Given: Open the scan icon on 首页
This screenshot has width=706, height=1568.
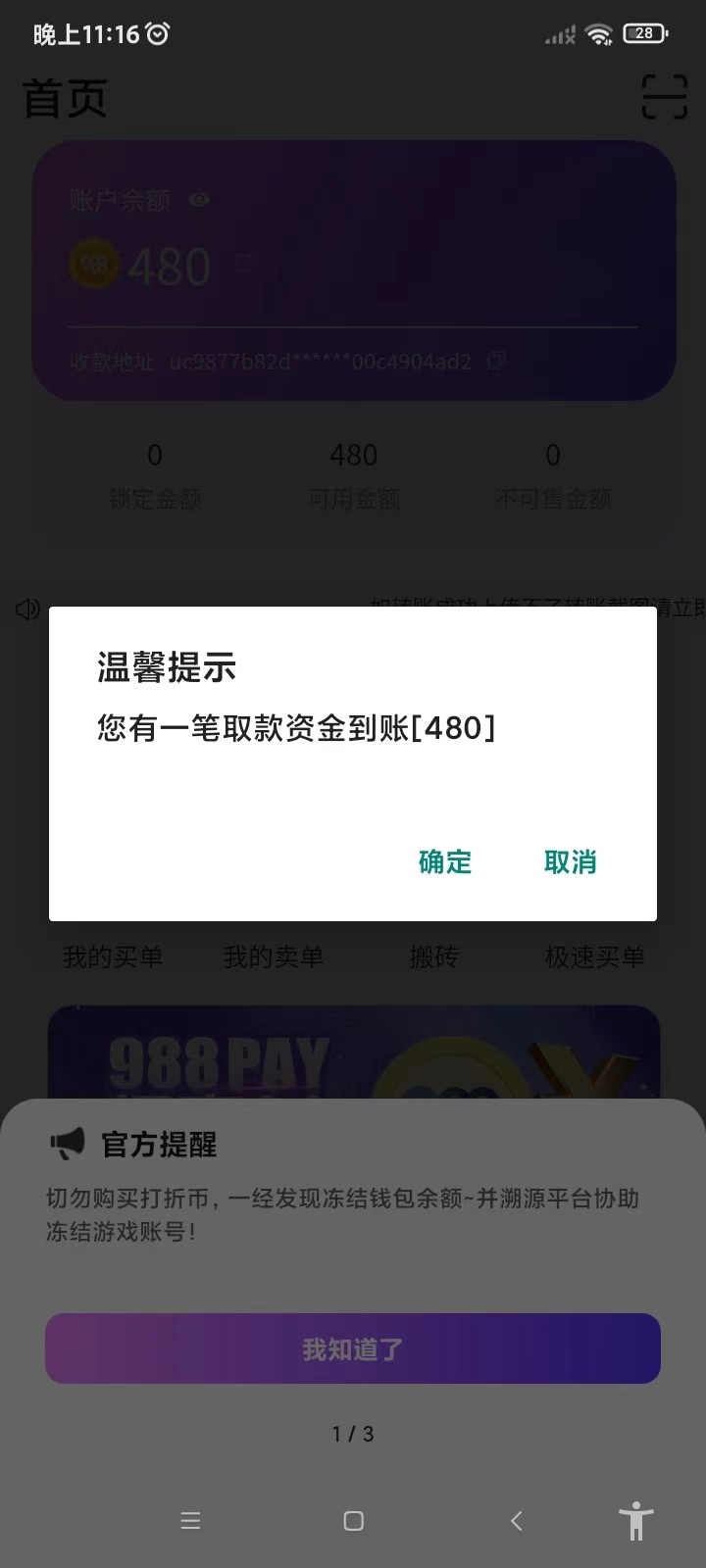Looking at the screenshot, I should click(664, 97).
